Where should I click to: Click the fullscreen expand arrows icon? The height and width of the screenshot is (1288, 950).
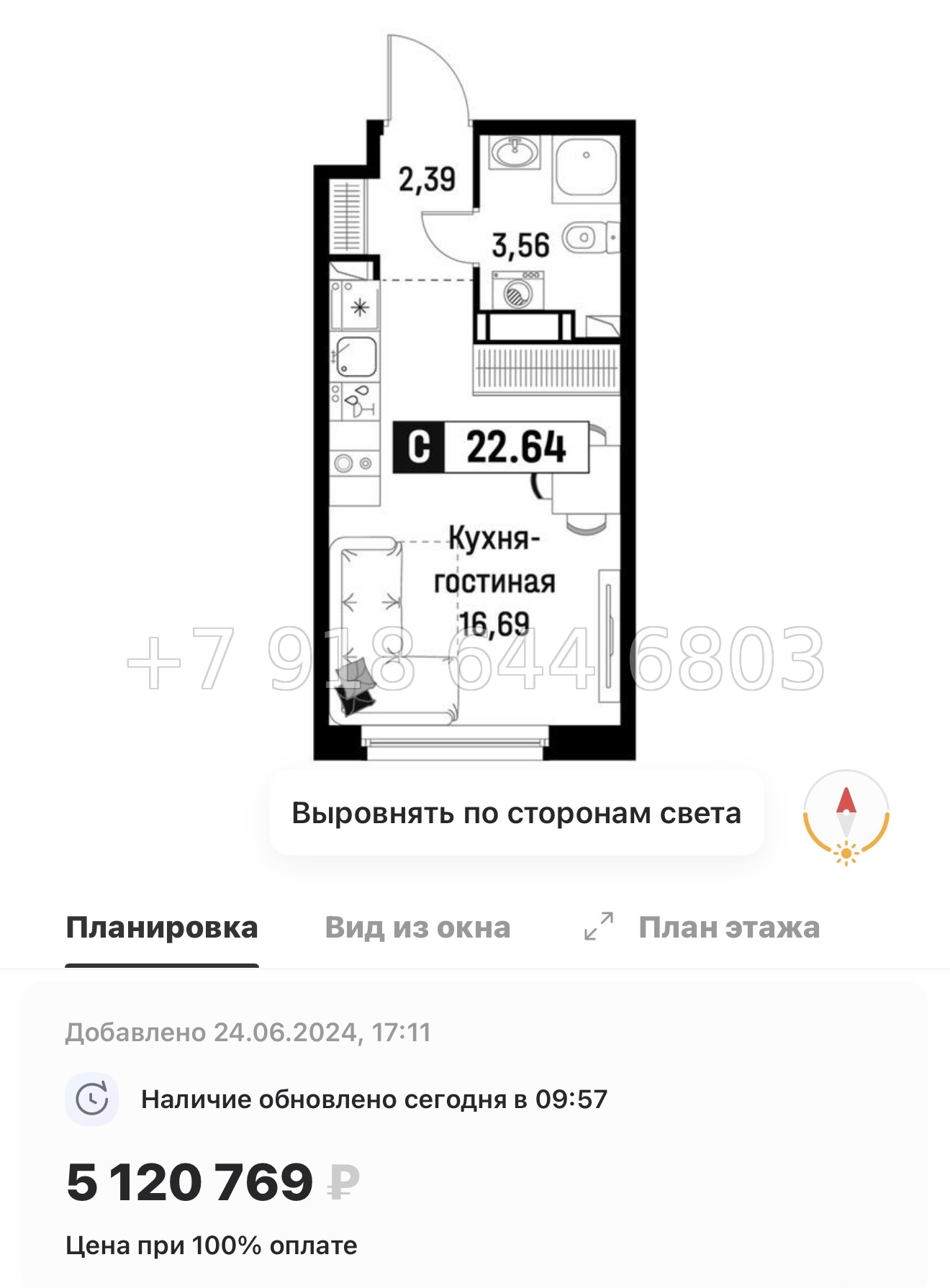(x=599, y=926)
